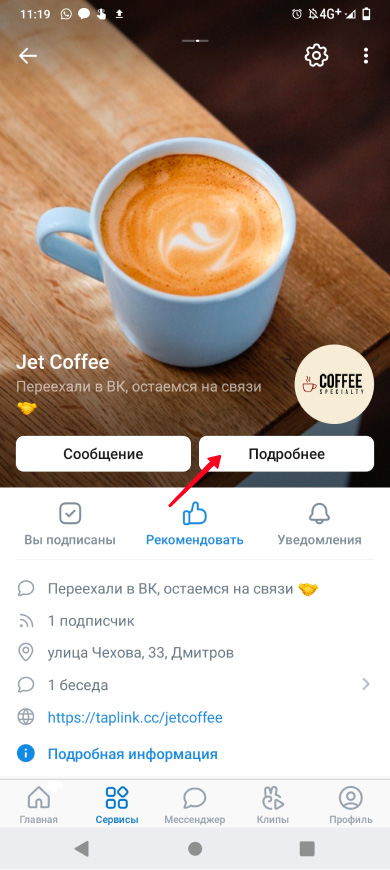Tap Вы подписаны subscription status
Image resolution: width=390 pixels, height=870 pixels.
[70, 524]
